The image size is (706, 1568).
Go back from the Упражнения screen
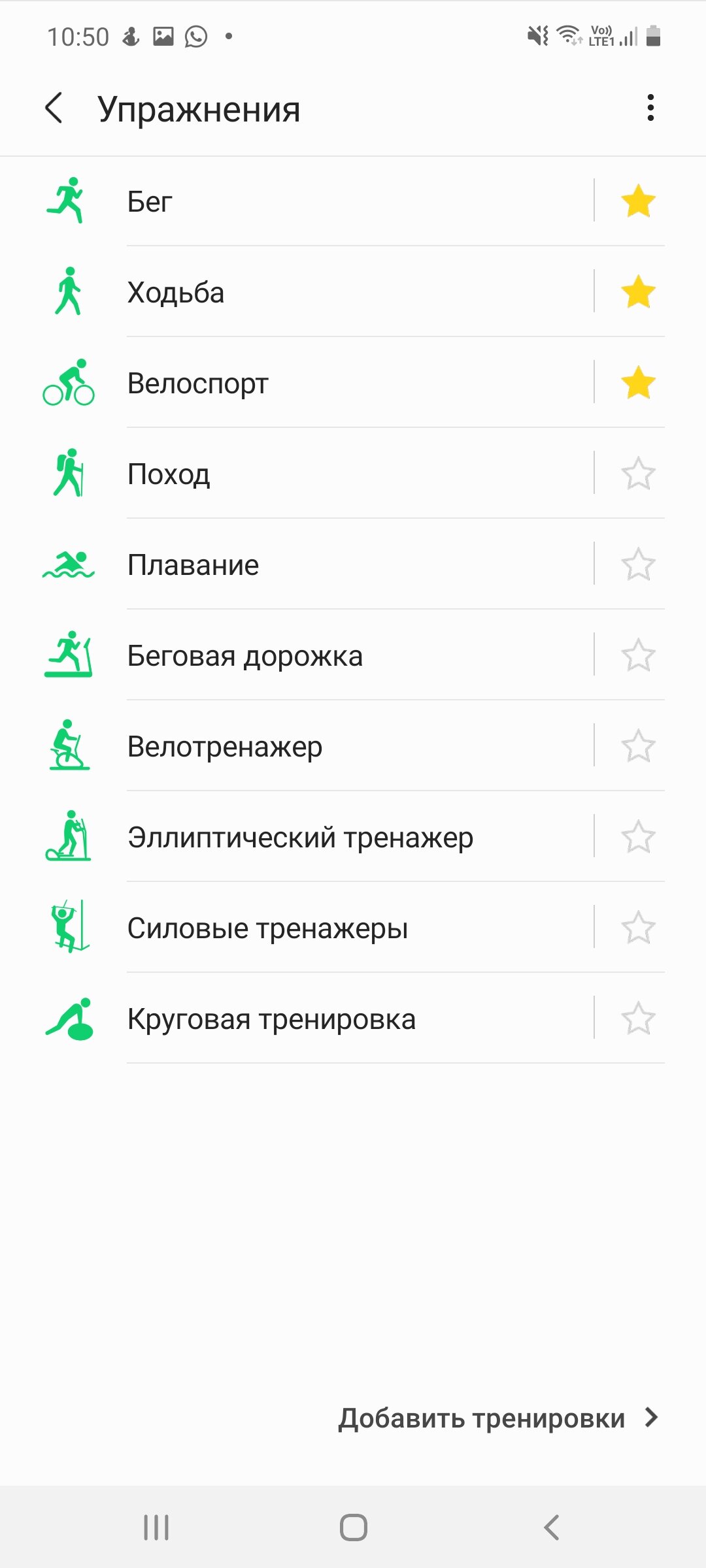(54, 108)
